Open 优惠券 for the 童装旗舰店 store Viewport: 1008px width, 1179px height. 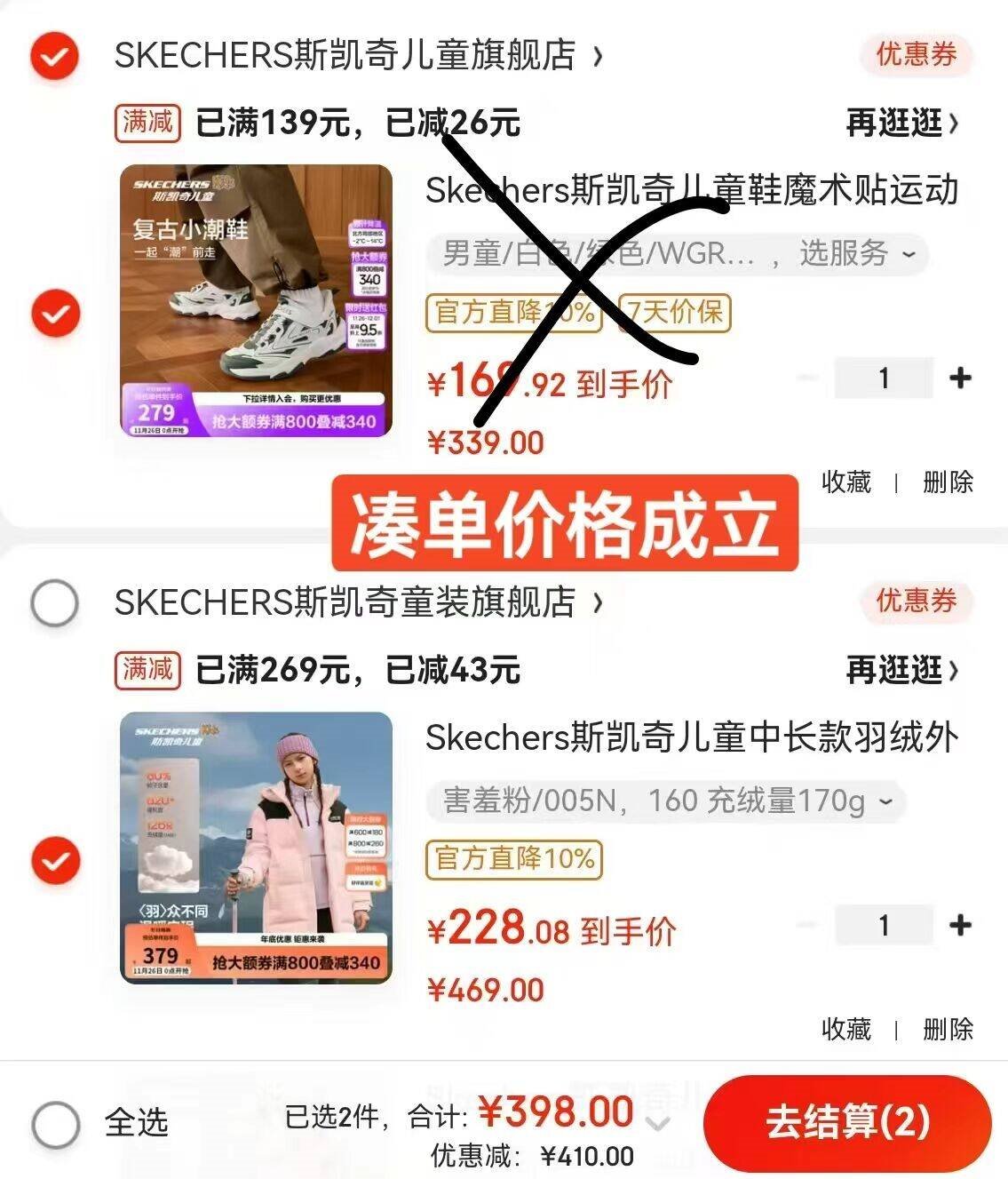(x=916, y=601)
